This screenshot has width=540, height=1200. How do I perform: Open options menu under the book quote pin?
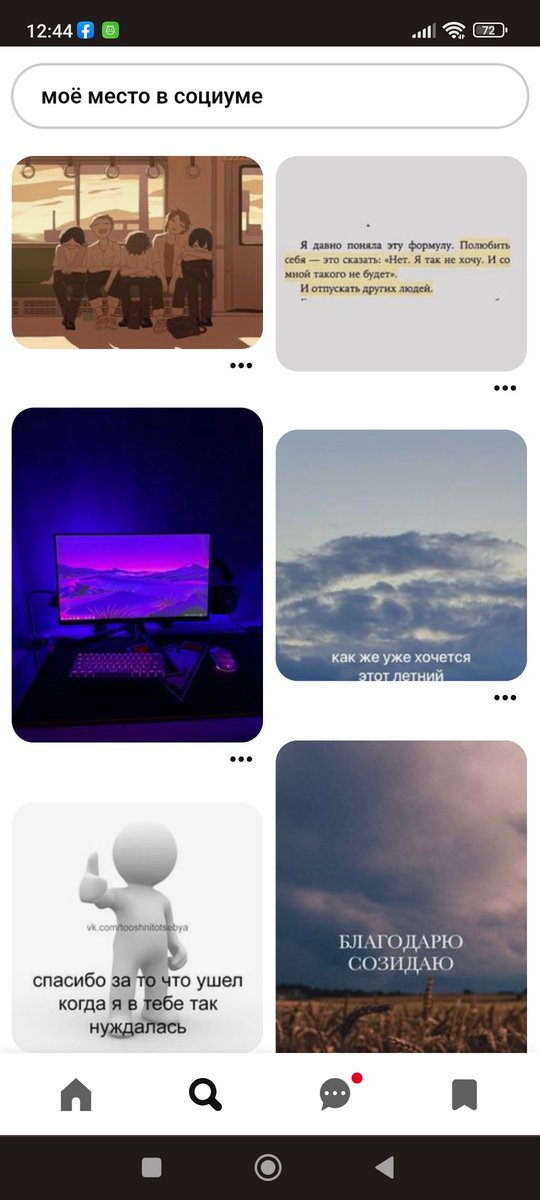(x=505, y=388)
